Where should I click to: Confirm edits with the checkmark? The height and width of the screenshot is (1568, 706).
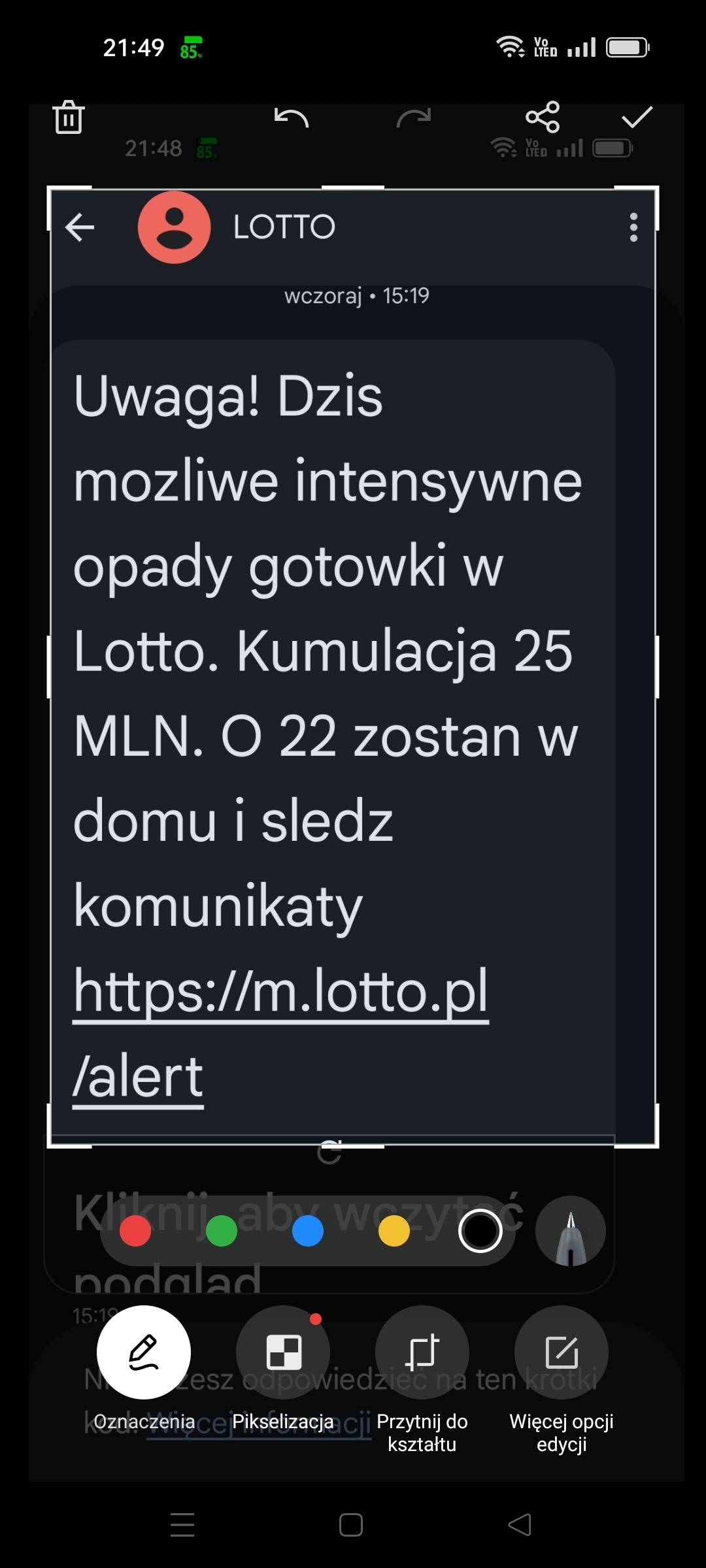pos(637,118)
